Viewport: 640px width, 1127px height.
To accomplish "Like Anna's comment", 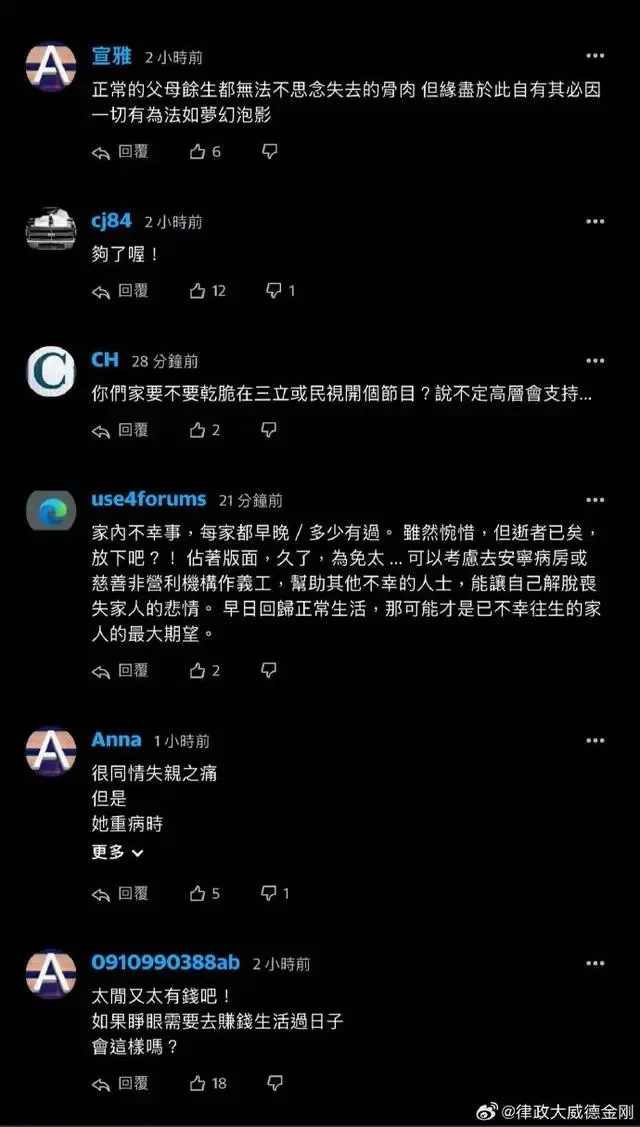I will pos(198,893).
